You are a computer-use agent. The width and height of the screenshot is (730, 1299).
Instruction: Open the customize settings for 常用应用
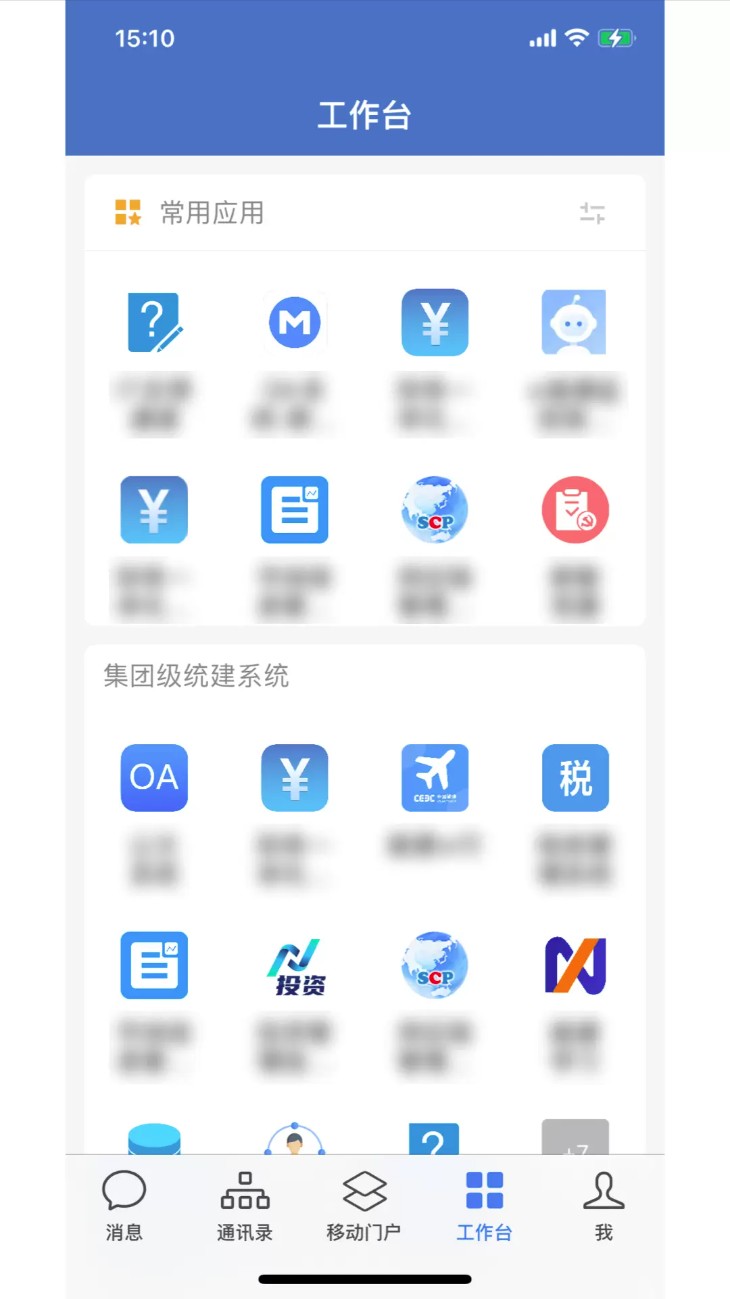click(592, 213)
